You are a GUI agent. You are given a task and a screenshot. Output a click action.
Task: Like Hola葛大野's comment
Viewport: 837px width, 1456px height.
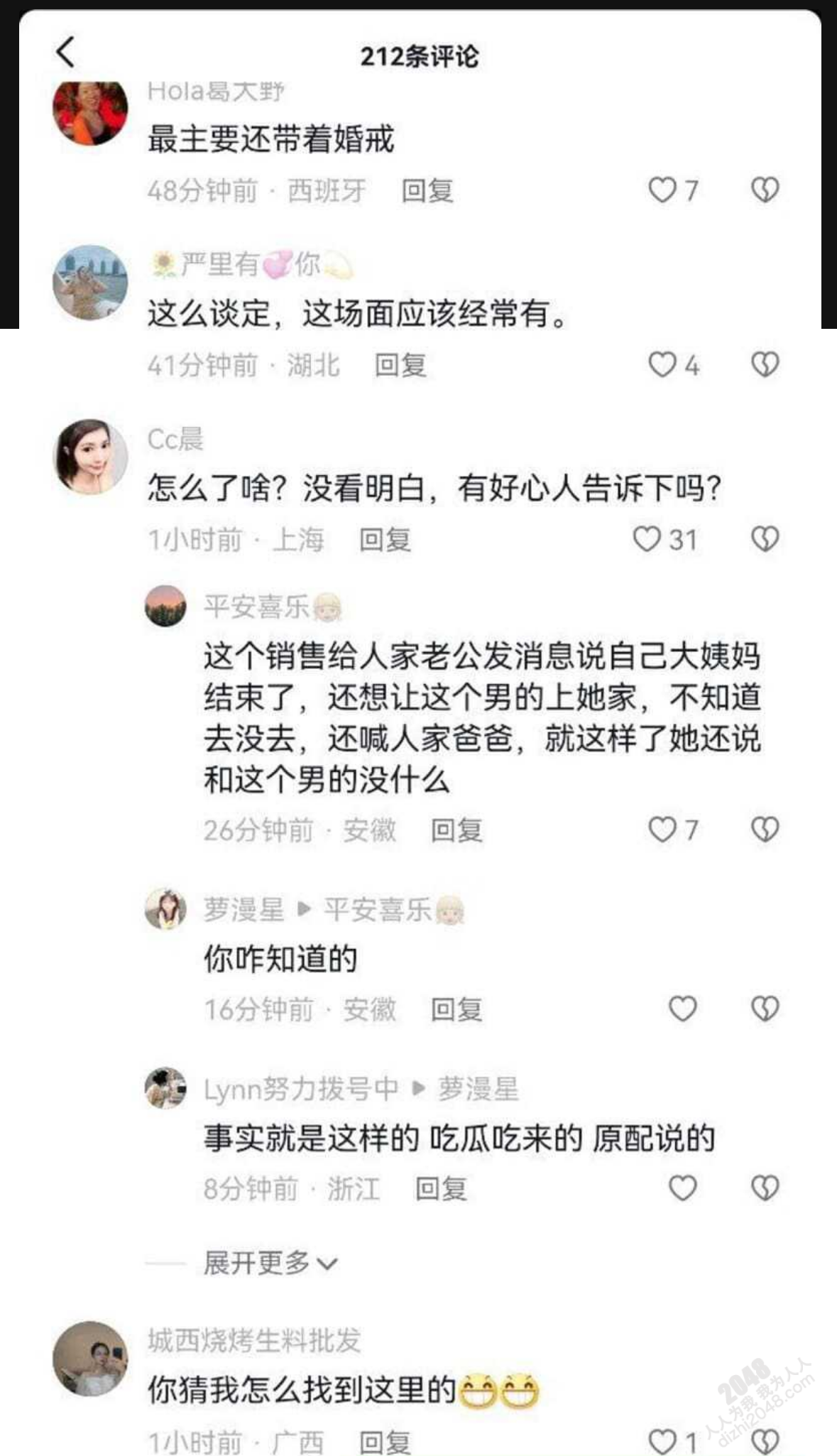point(662,190)
